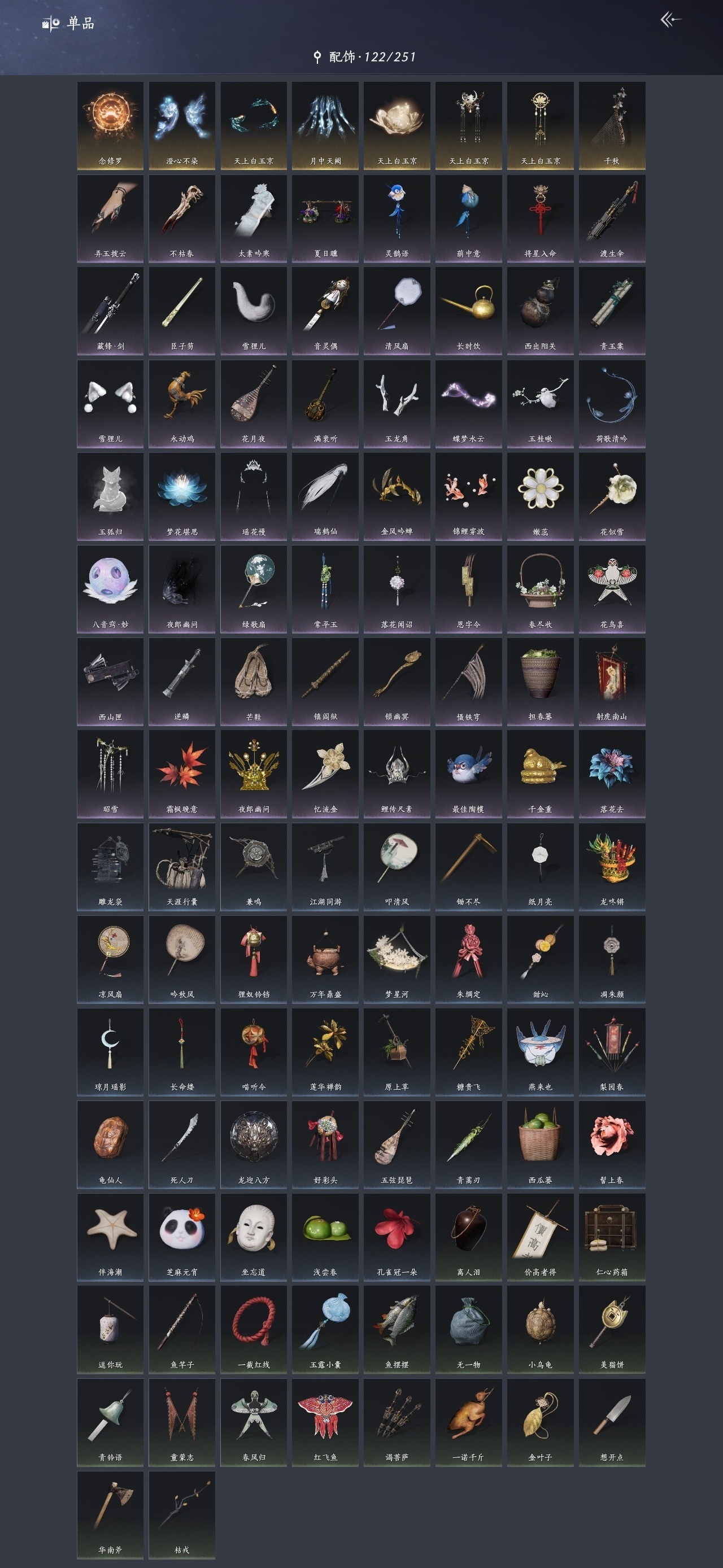Open the 花鸟喜 kite accessory
The width and height of the screenshot is (723, 1568).
pyautogui.click(x=612, y=588)
